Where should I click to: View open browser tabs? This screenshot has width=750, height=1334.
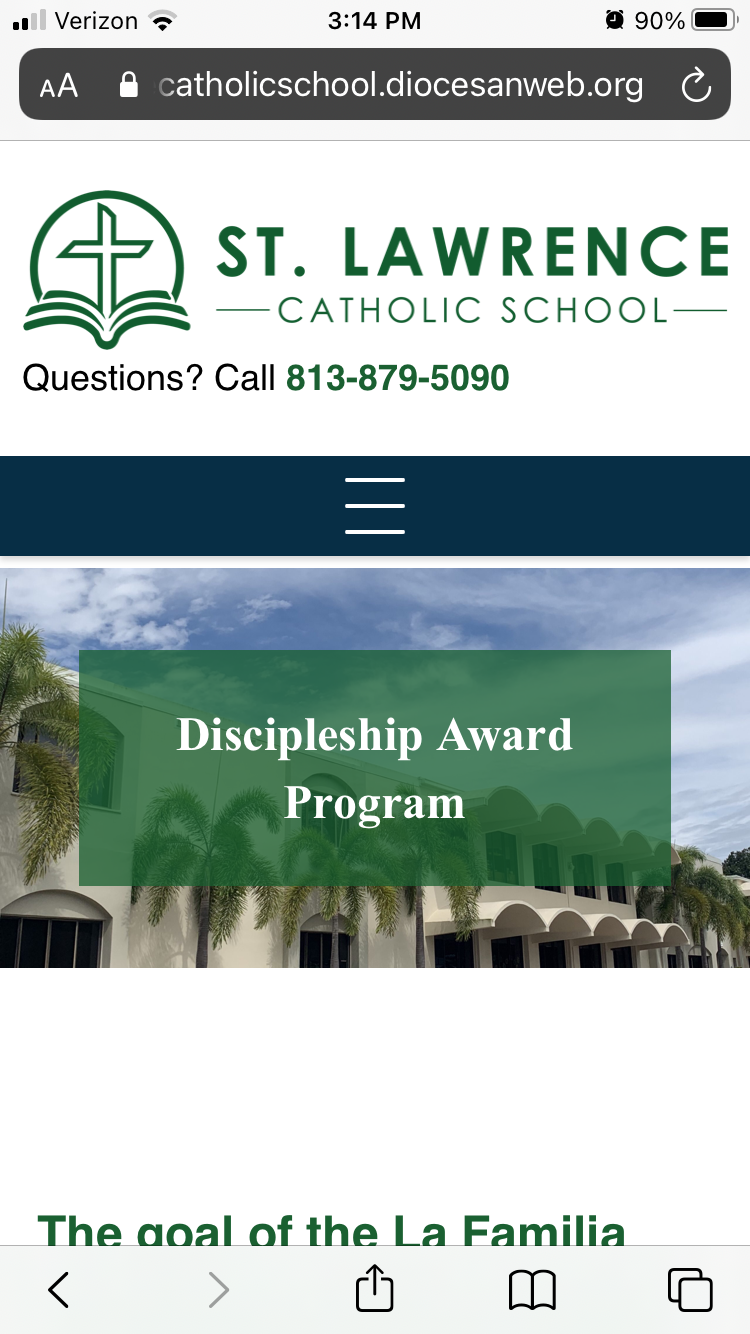[689, 1290]
